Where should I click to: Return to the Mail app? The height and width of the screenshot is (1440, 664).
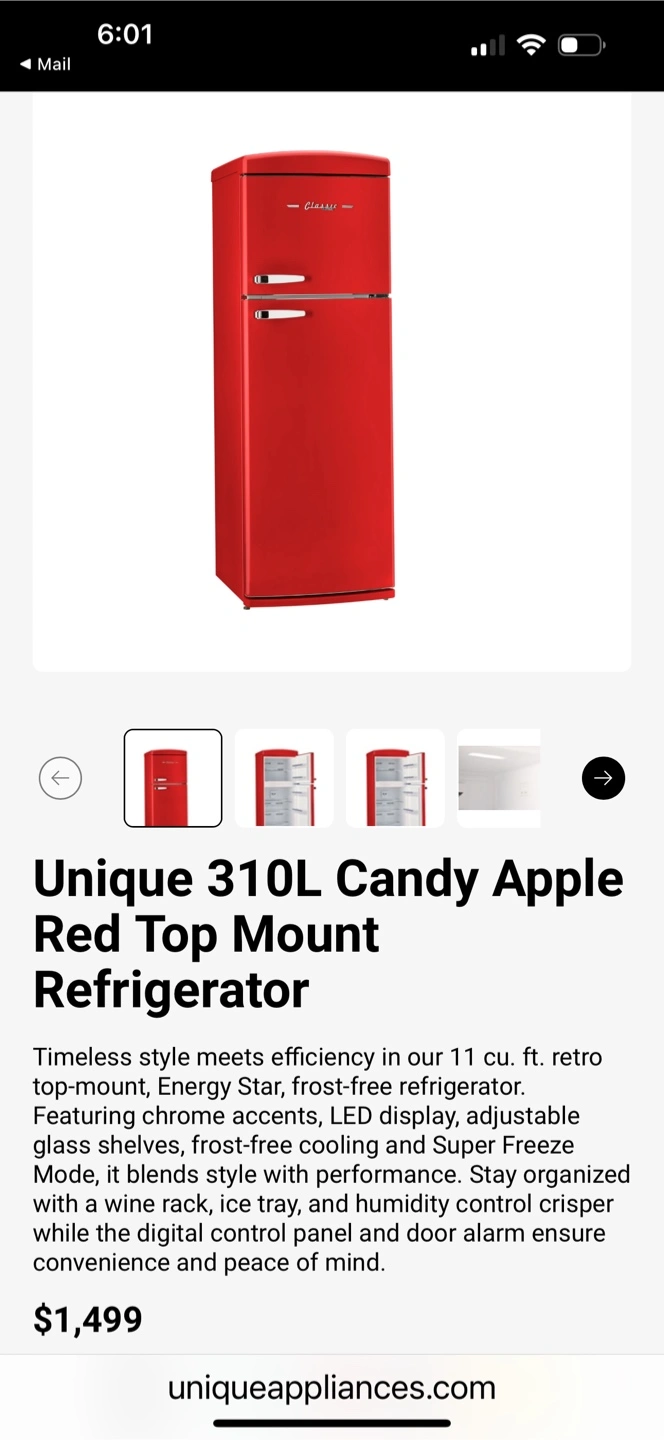(x=45, y=64)
